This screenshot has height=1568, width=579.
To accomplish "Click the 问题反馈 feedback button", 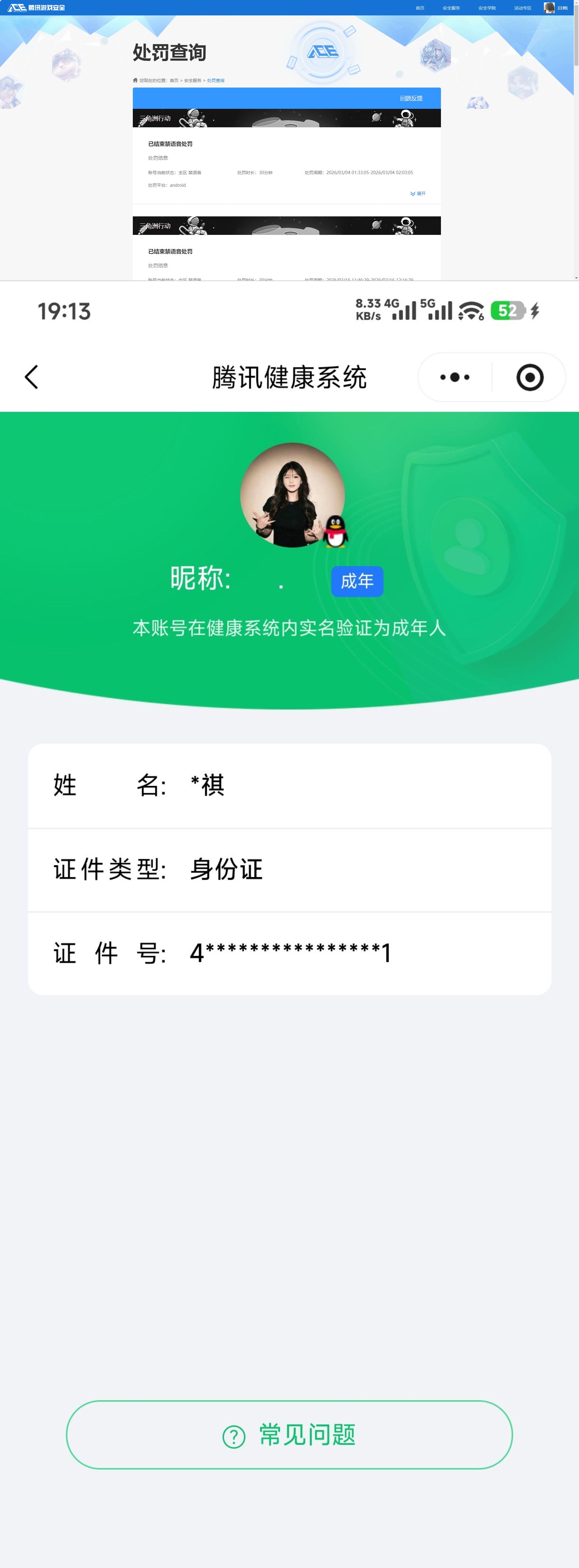I will point(411,98).
